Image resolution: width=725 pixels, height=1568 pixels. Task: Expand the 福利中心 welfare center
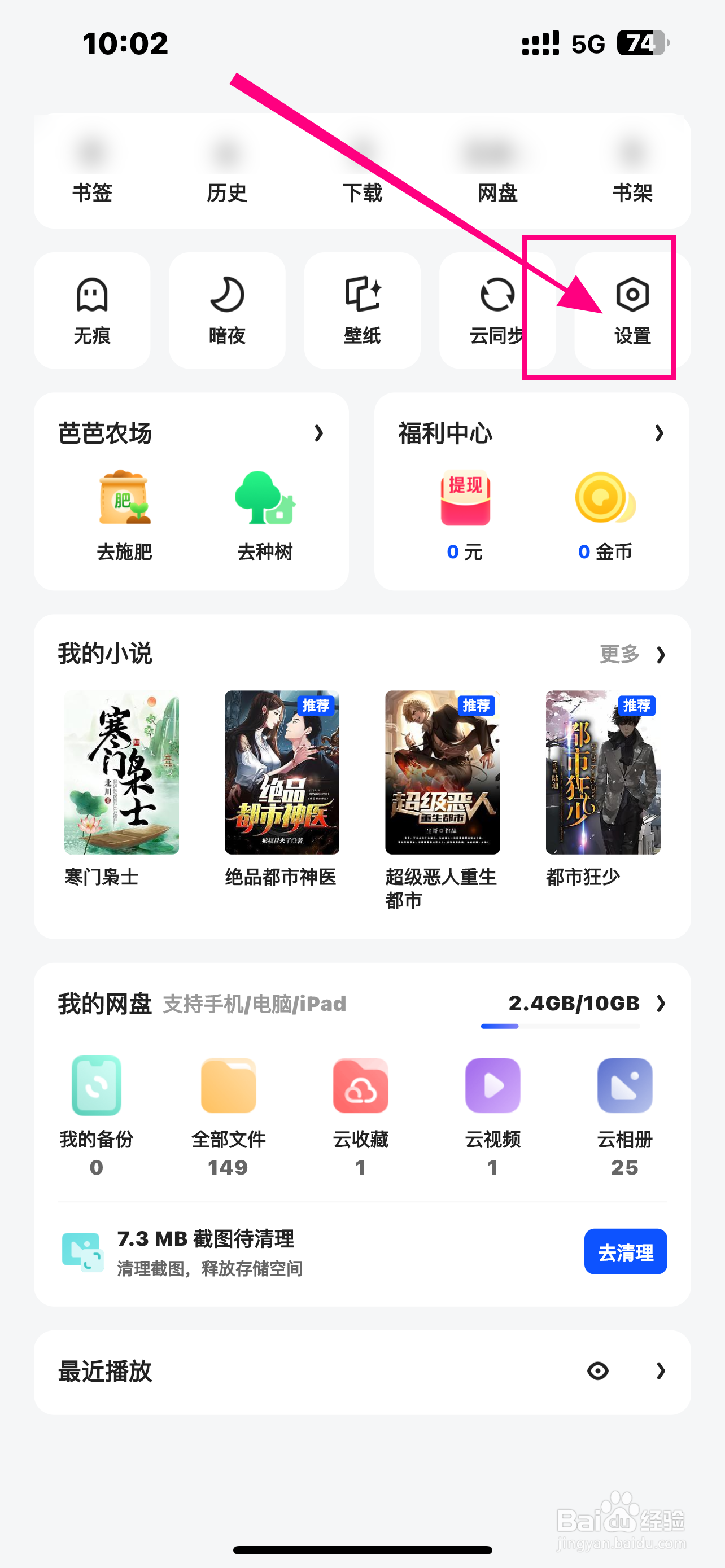pyautogui.click(x=661, y=433)
